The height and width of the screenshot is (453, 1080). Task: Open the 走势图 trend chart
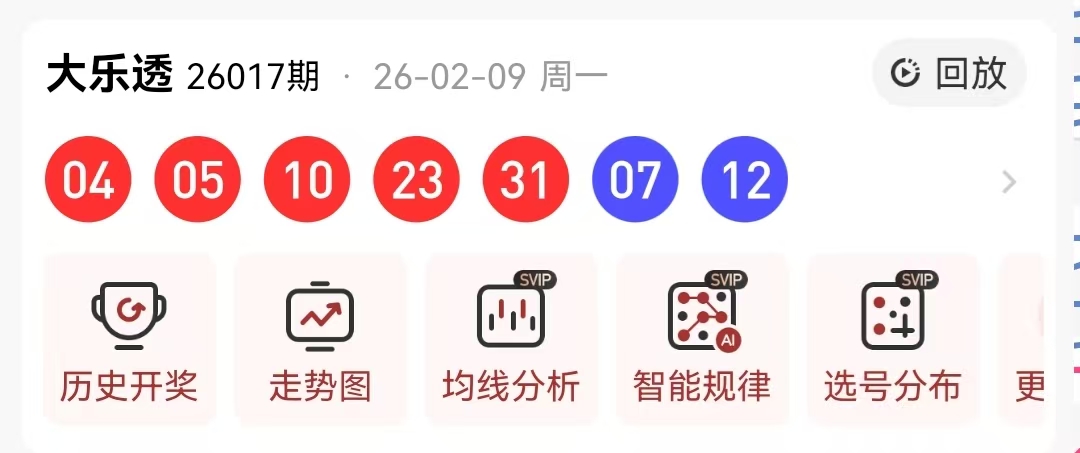(320, 340)
